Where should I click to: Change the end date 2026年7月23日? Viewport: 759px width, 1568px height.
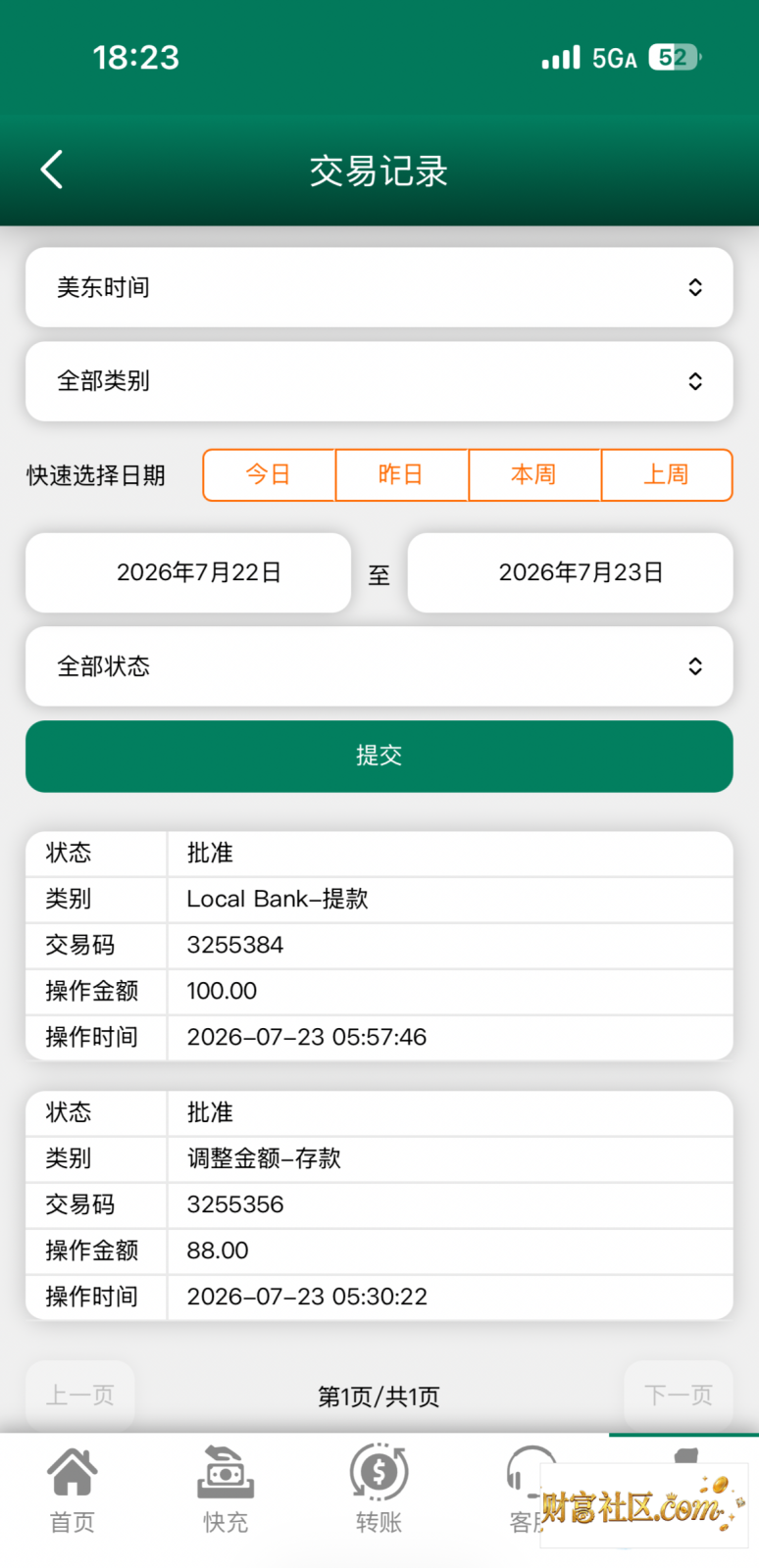(x=571, y=572)
